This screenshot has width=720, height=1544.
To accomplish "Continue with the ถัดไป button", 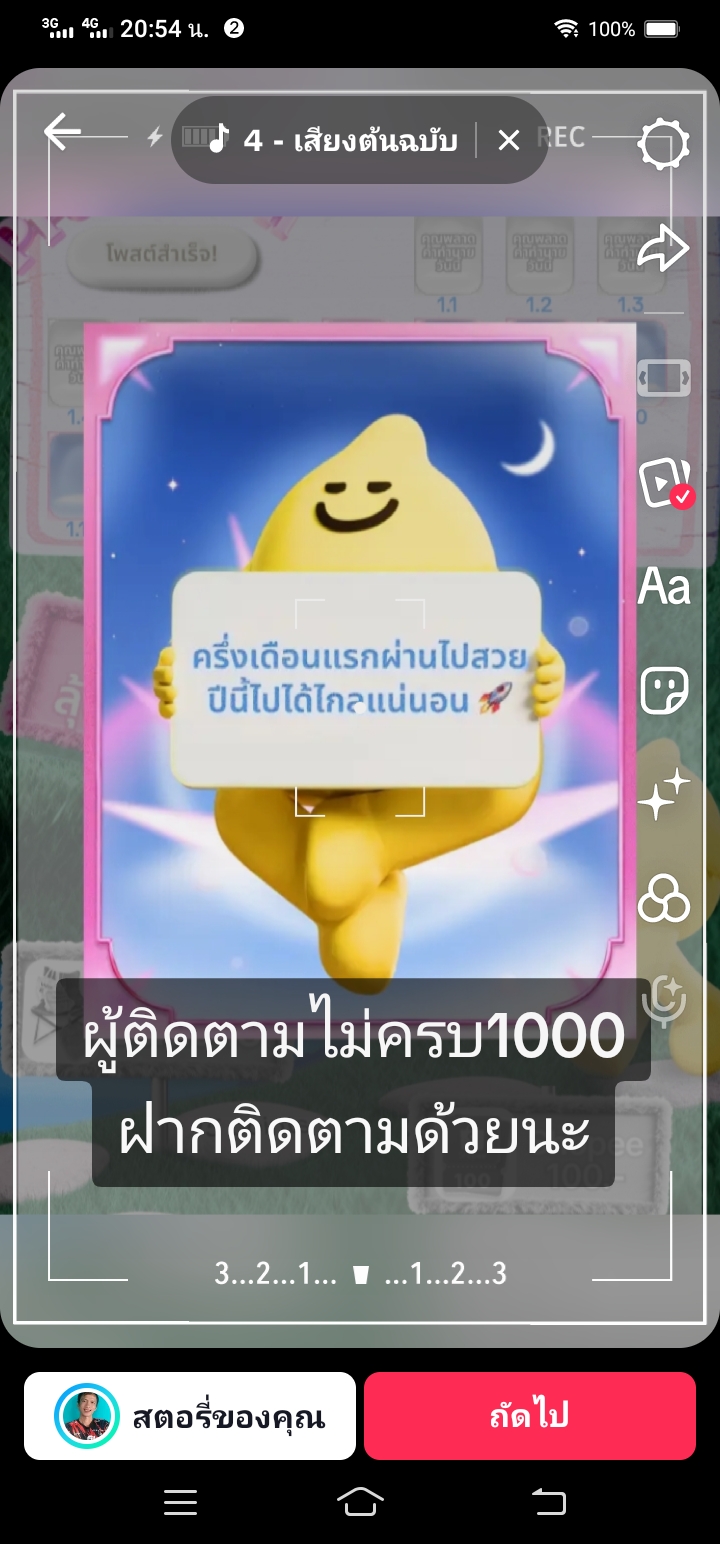I will 529,1416.
